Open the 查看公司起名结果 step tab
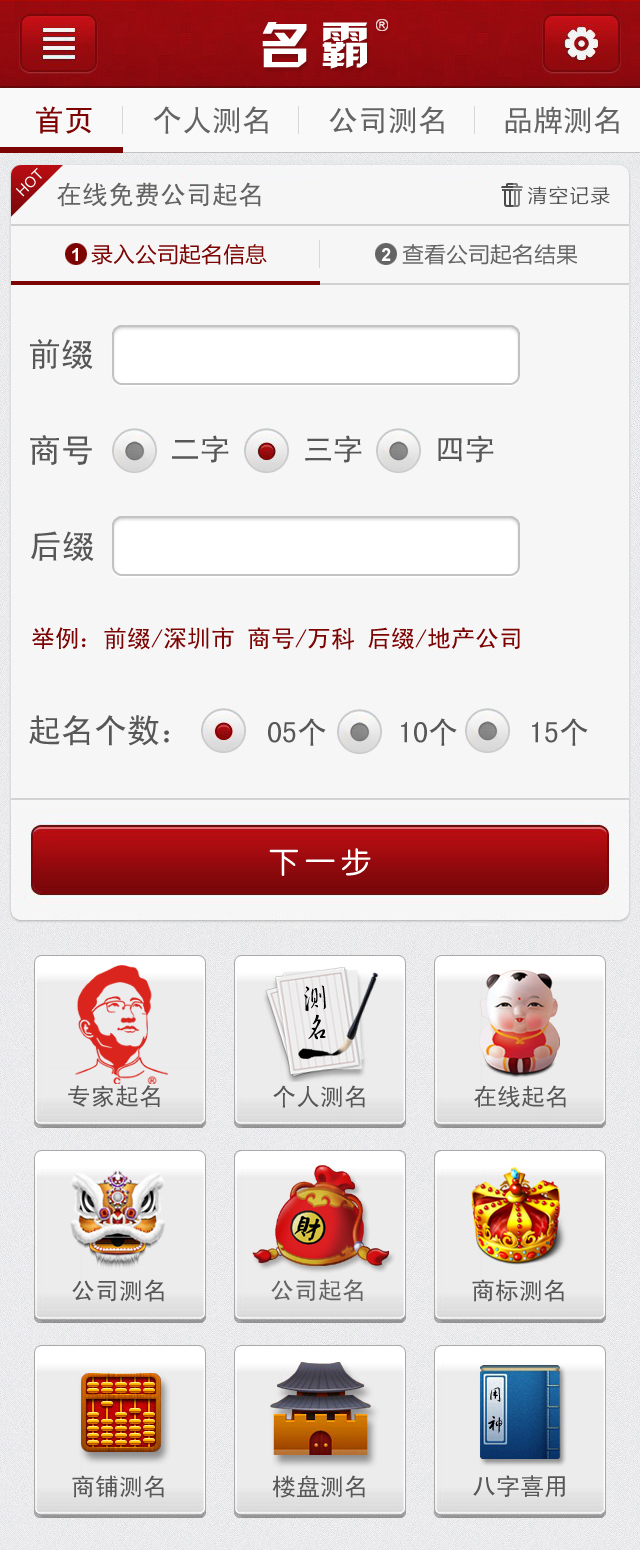 click(476, 255)
